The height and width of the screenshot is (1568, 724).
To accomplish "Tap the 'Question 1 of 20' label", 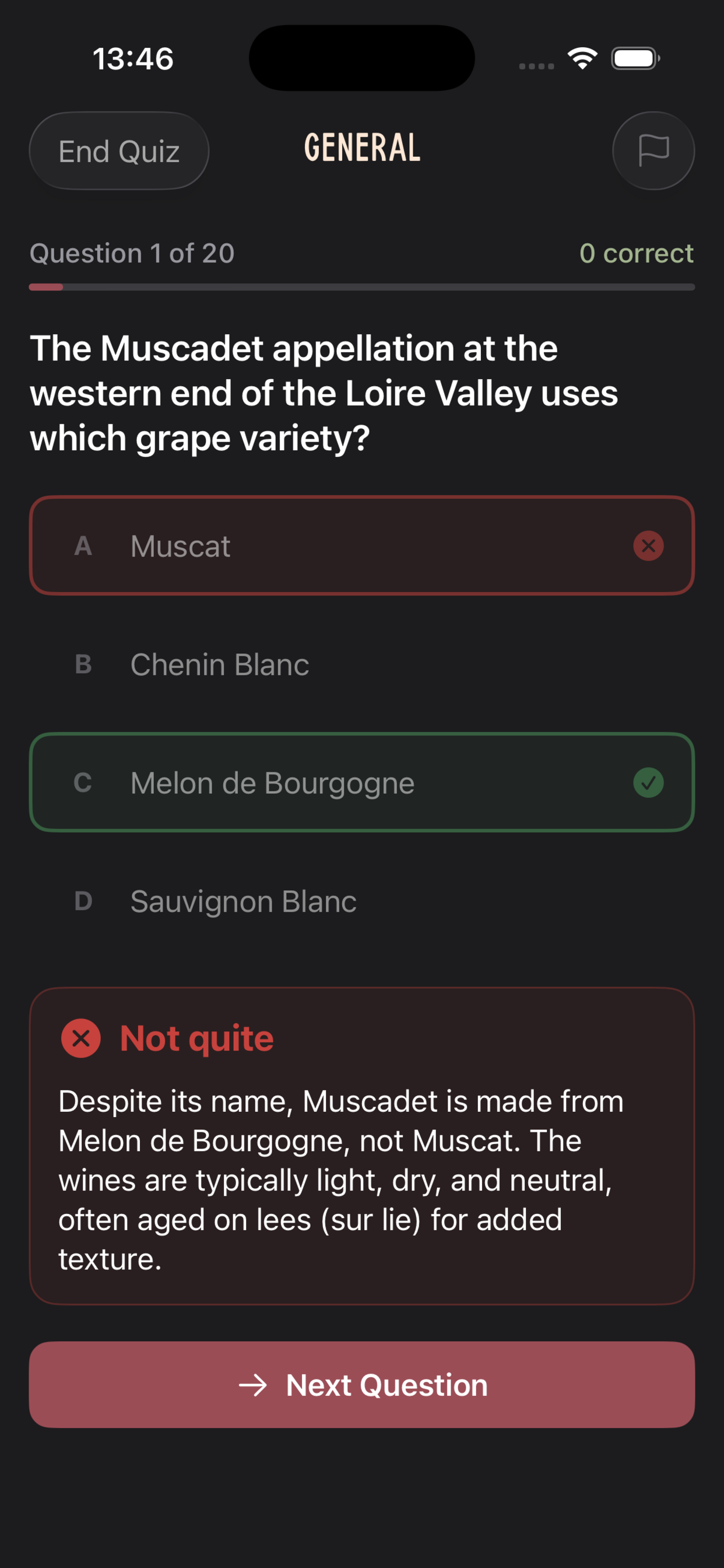I will 131,253.
